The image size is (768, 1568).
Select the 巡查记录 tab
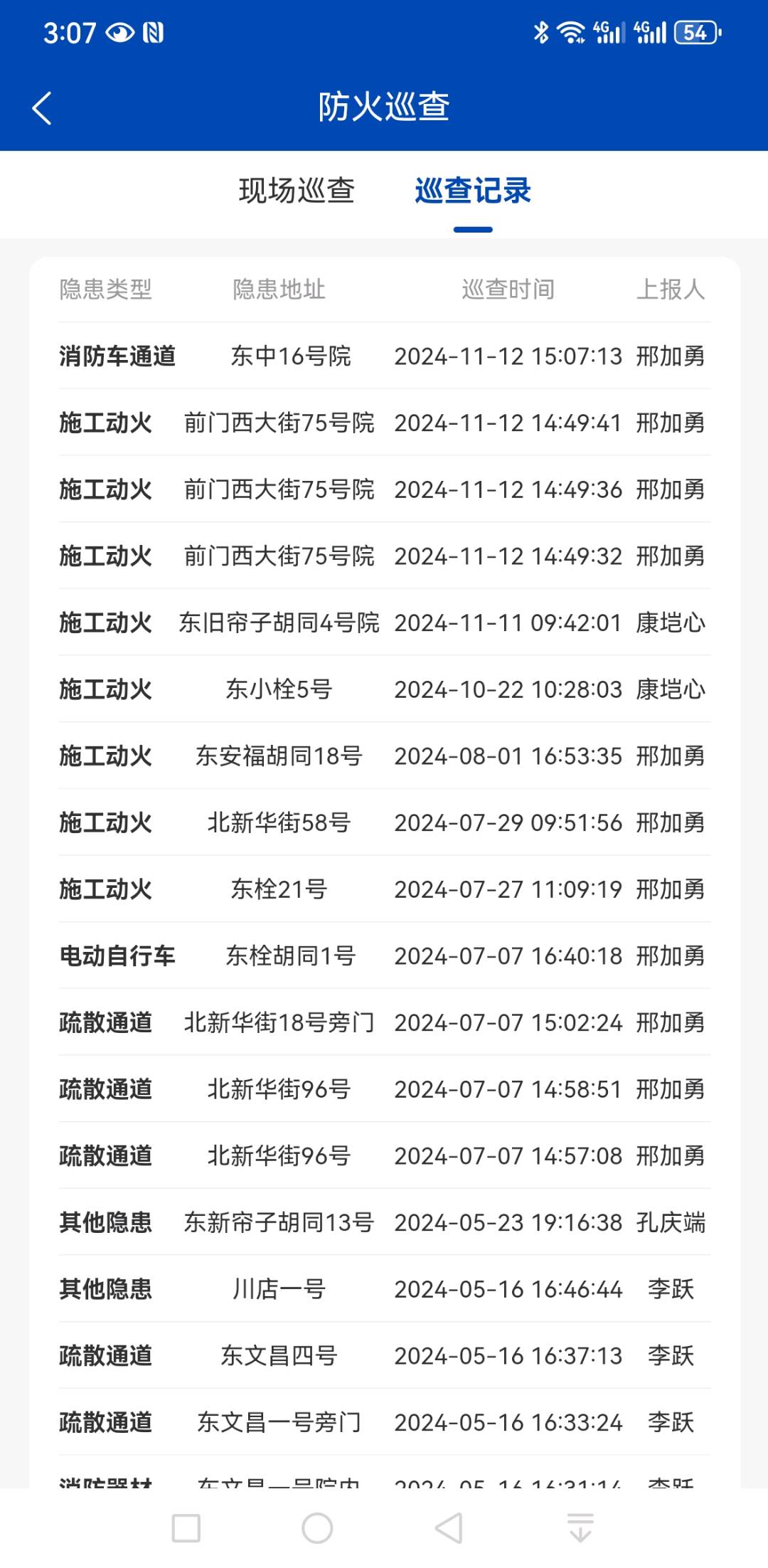click(x=473, y=191)
